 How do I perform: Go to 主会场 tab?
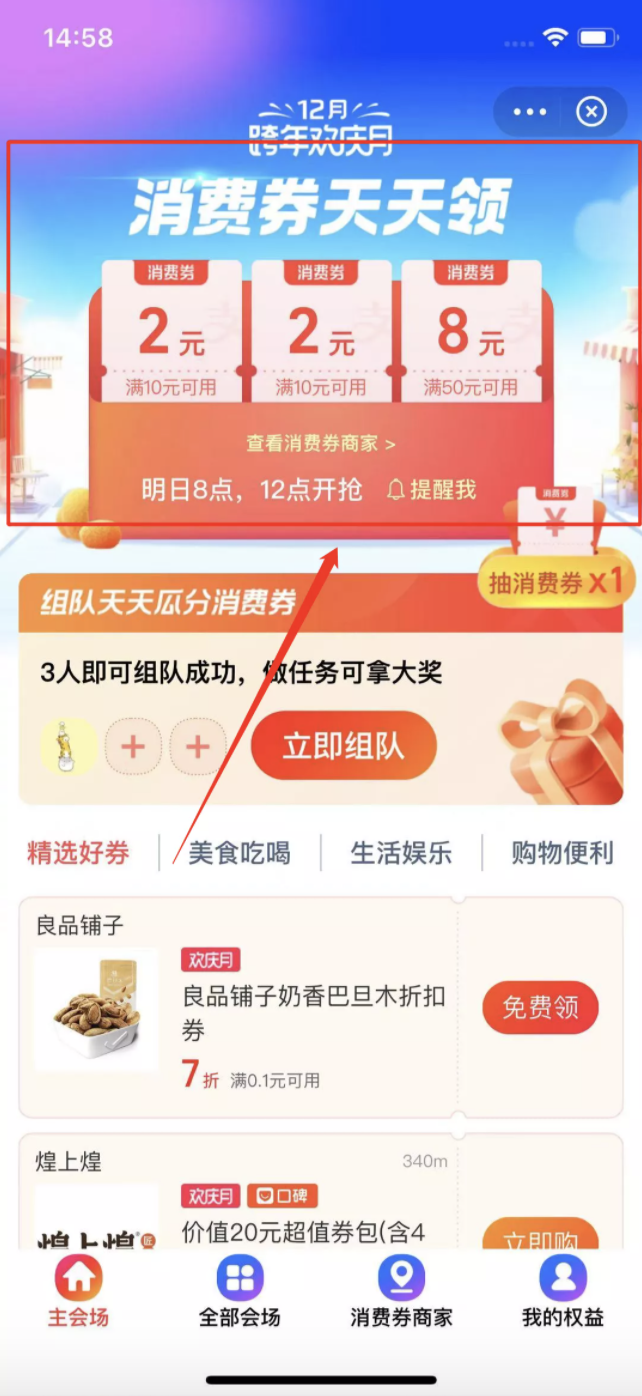point(78,1292)
